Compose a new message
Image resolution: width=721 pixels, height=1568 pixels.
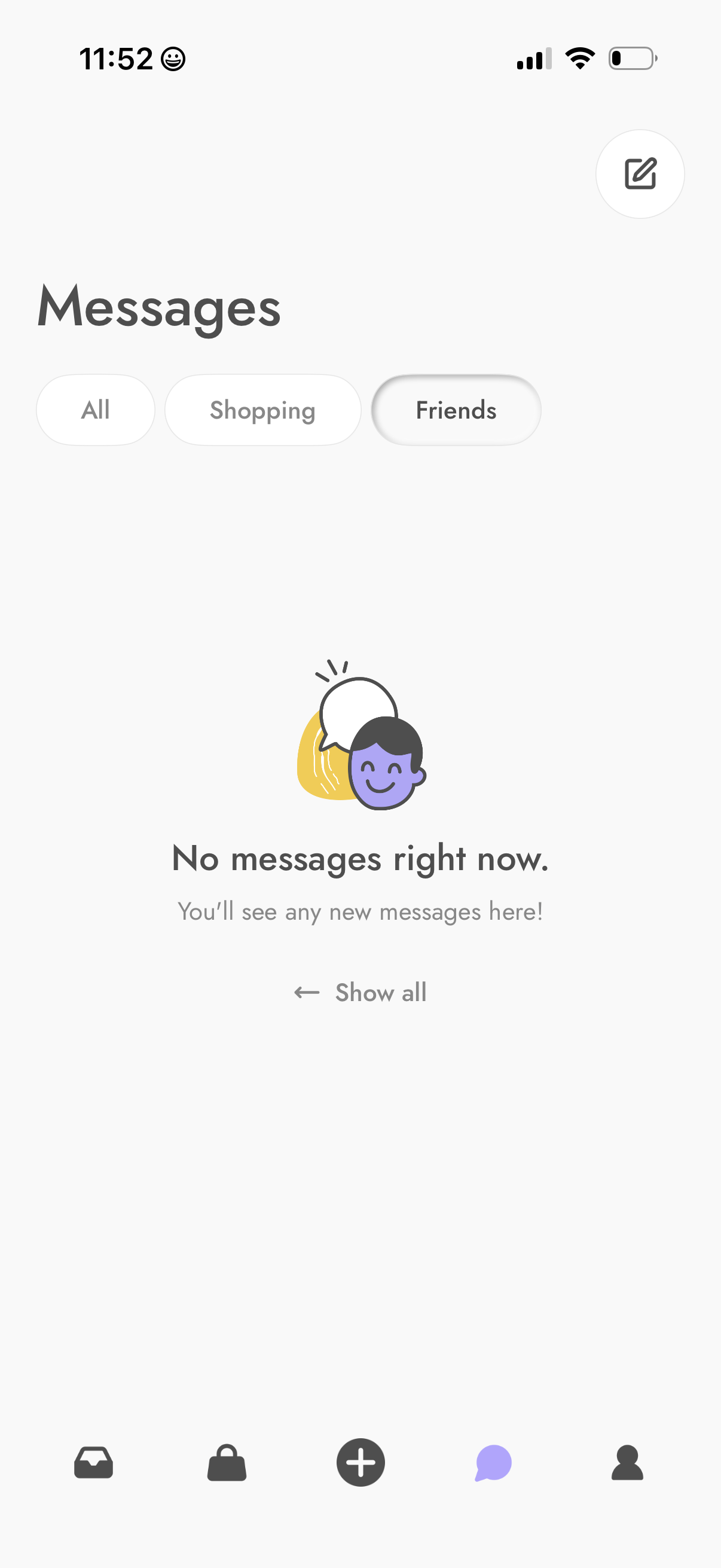[x=640, y=173]
